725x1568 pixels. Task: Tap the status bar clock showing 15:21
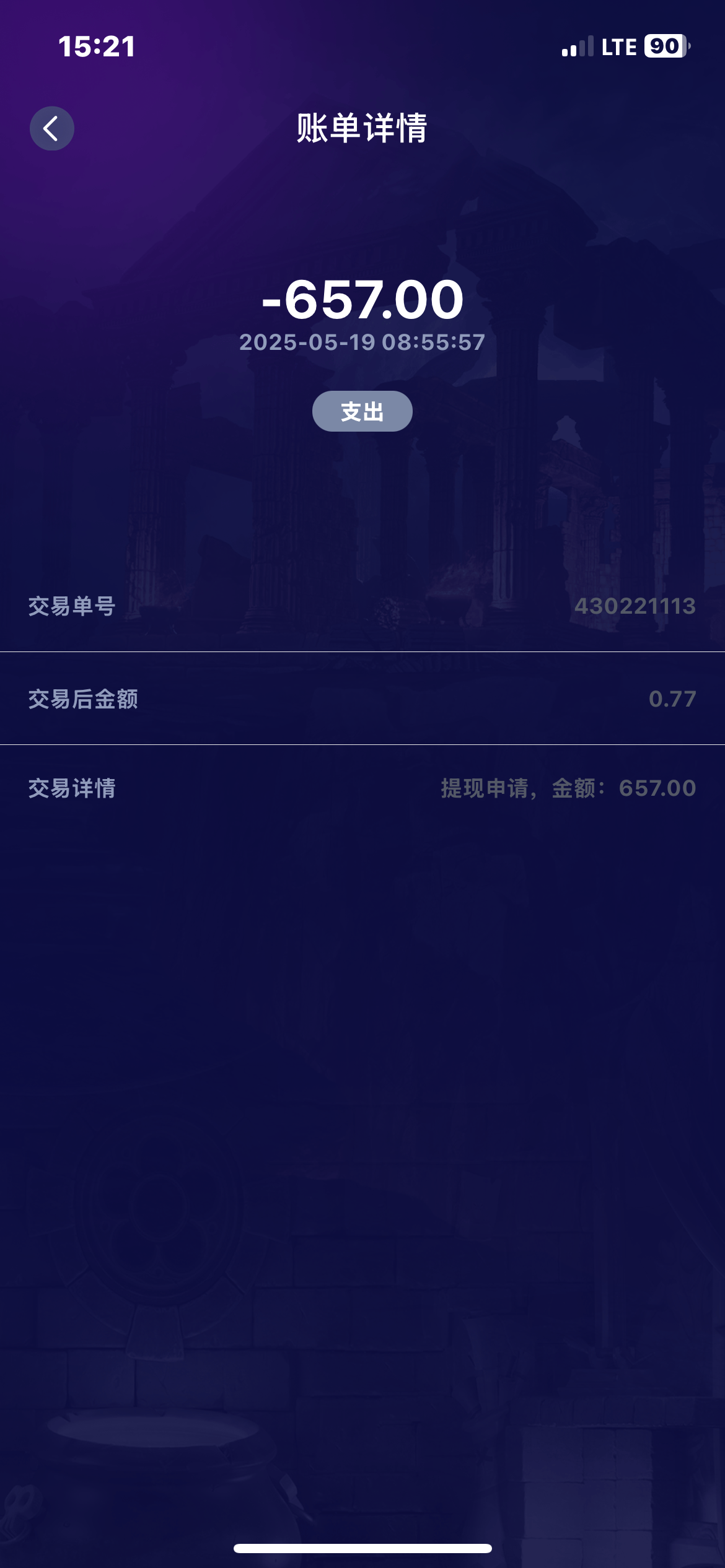tap(96, 46)
